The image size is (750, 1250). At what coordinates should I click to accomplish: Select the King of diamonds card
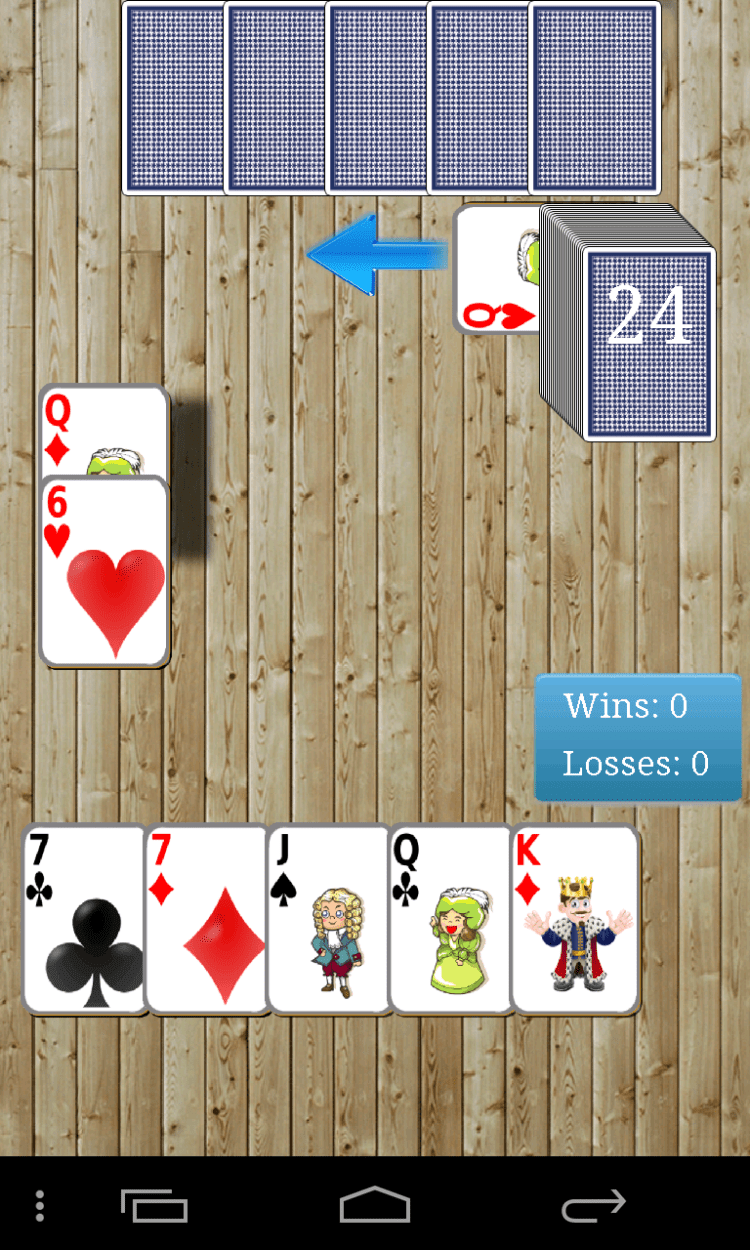(x=575, y=920)
